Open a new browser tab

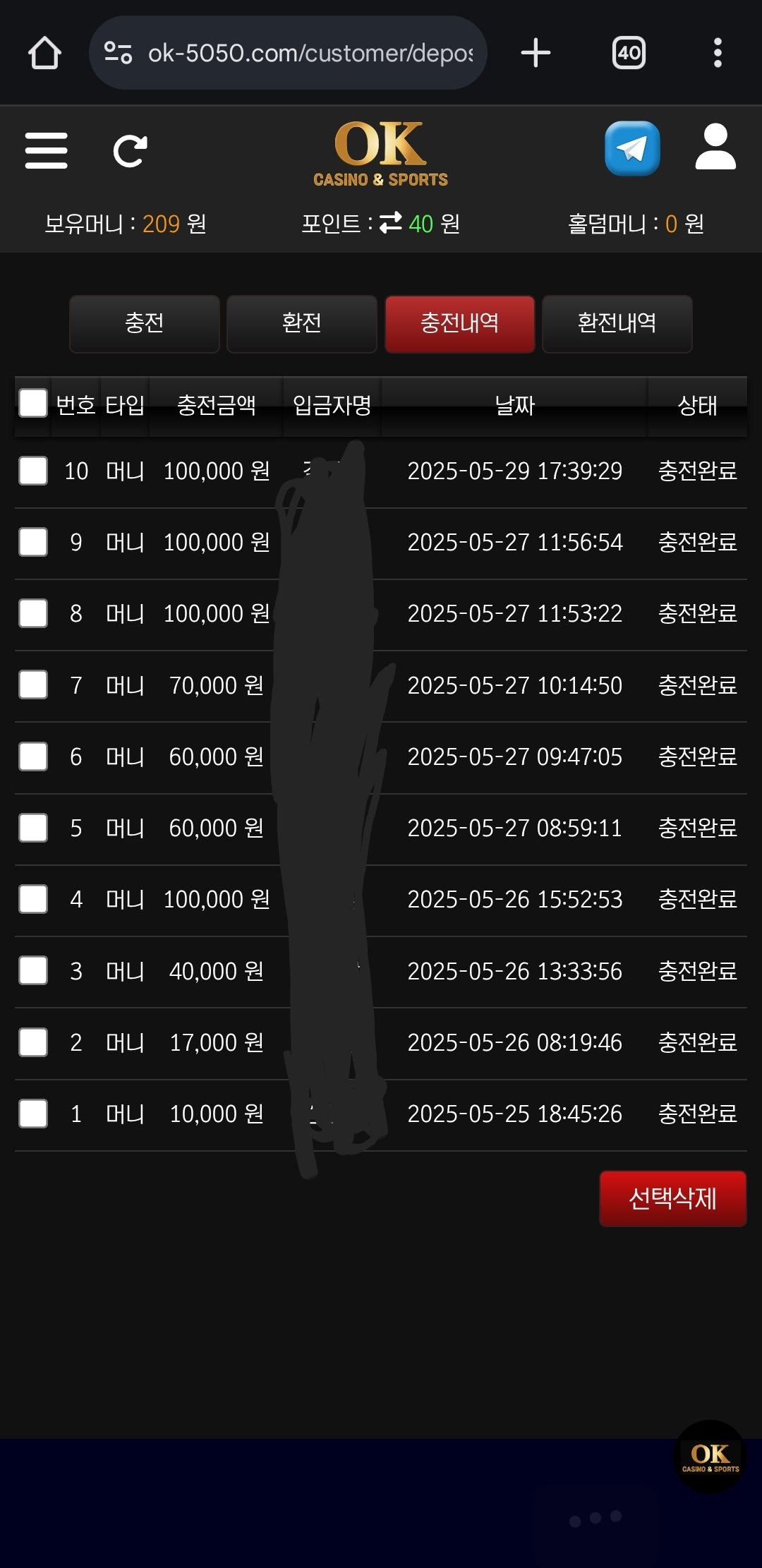point(536,53)
